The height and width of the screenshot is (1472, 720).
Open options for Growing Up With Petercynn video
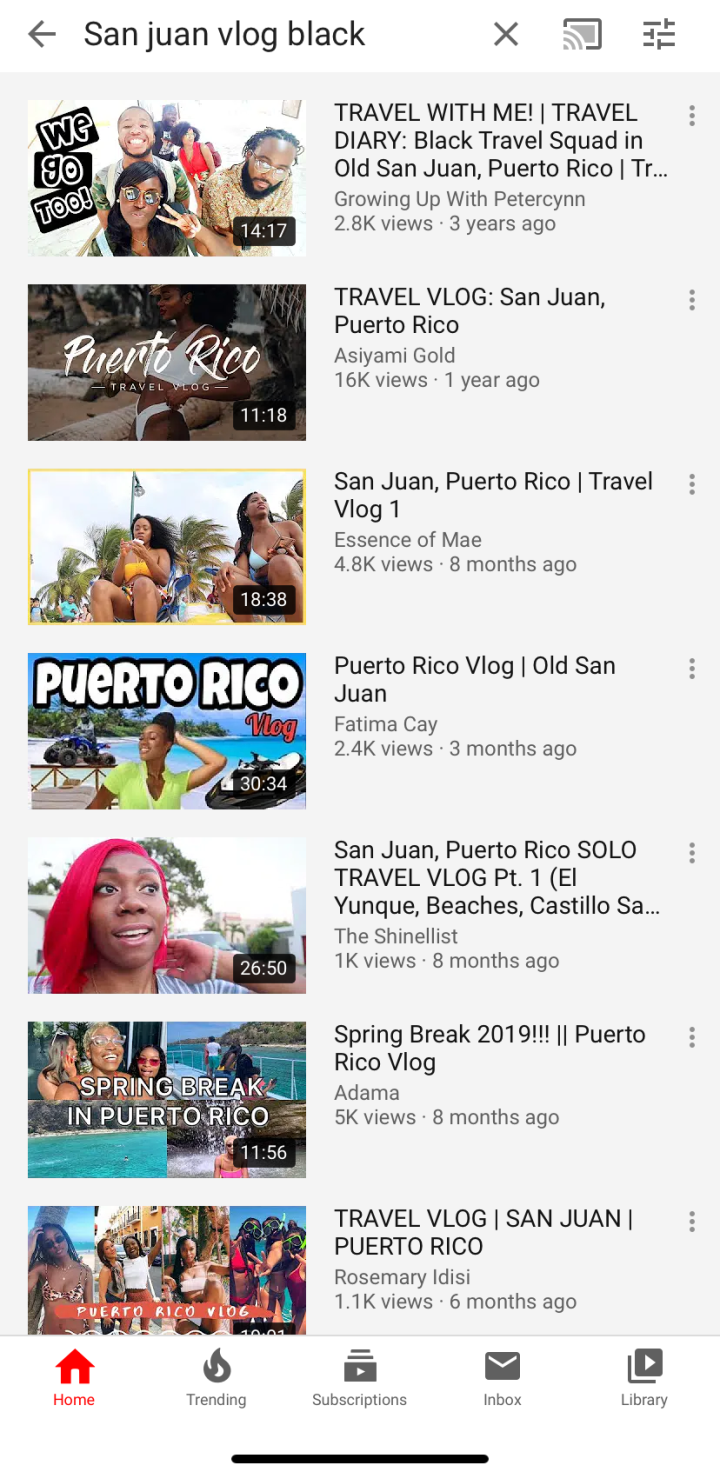point(691,116)
